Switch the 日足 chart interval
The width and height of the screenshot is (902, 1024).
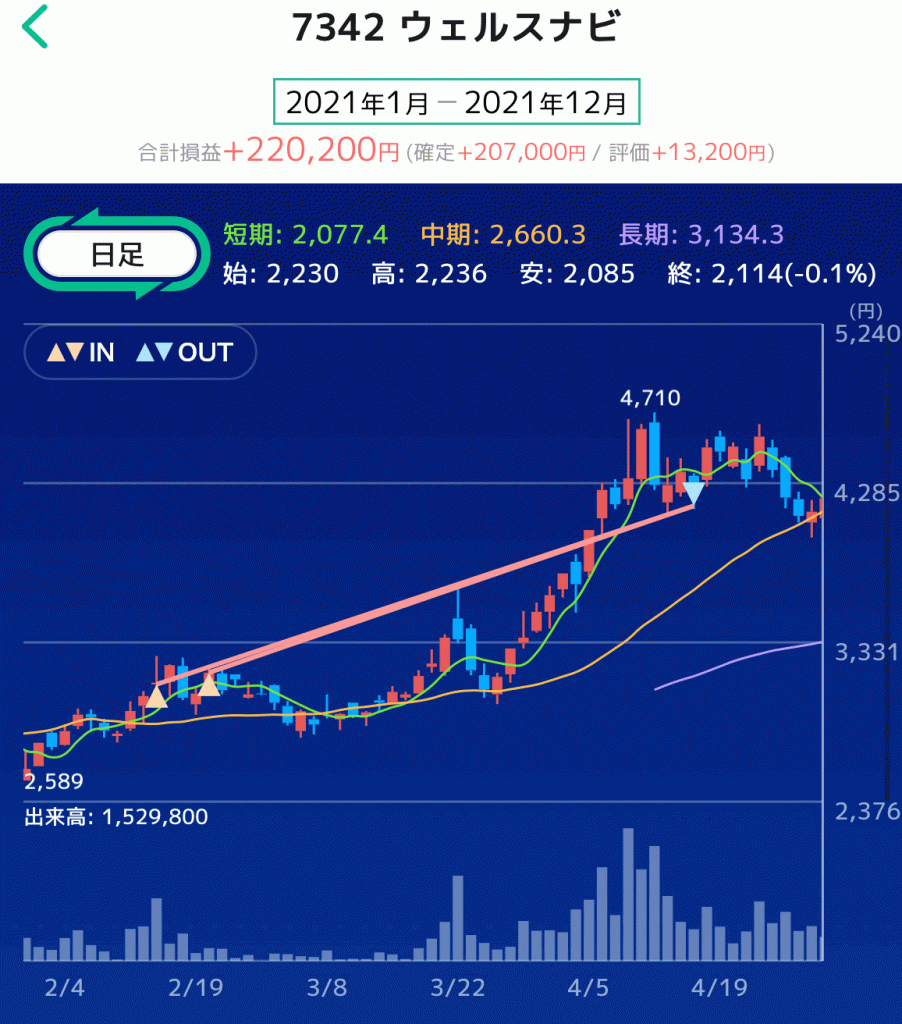point(118,255)
